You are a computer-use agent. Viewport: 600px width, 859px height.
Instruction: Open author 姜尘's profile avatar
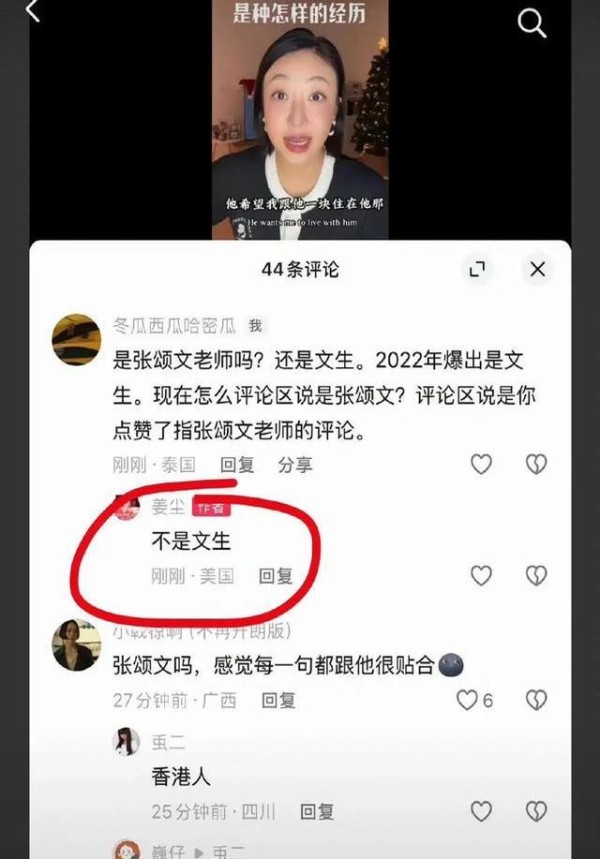[127, 507]
